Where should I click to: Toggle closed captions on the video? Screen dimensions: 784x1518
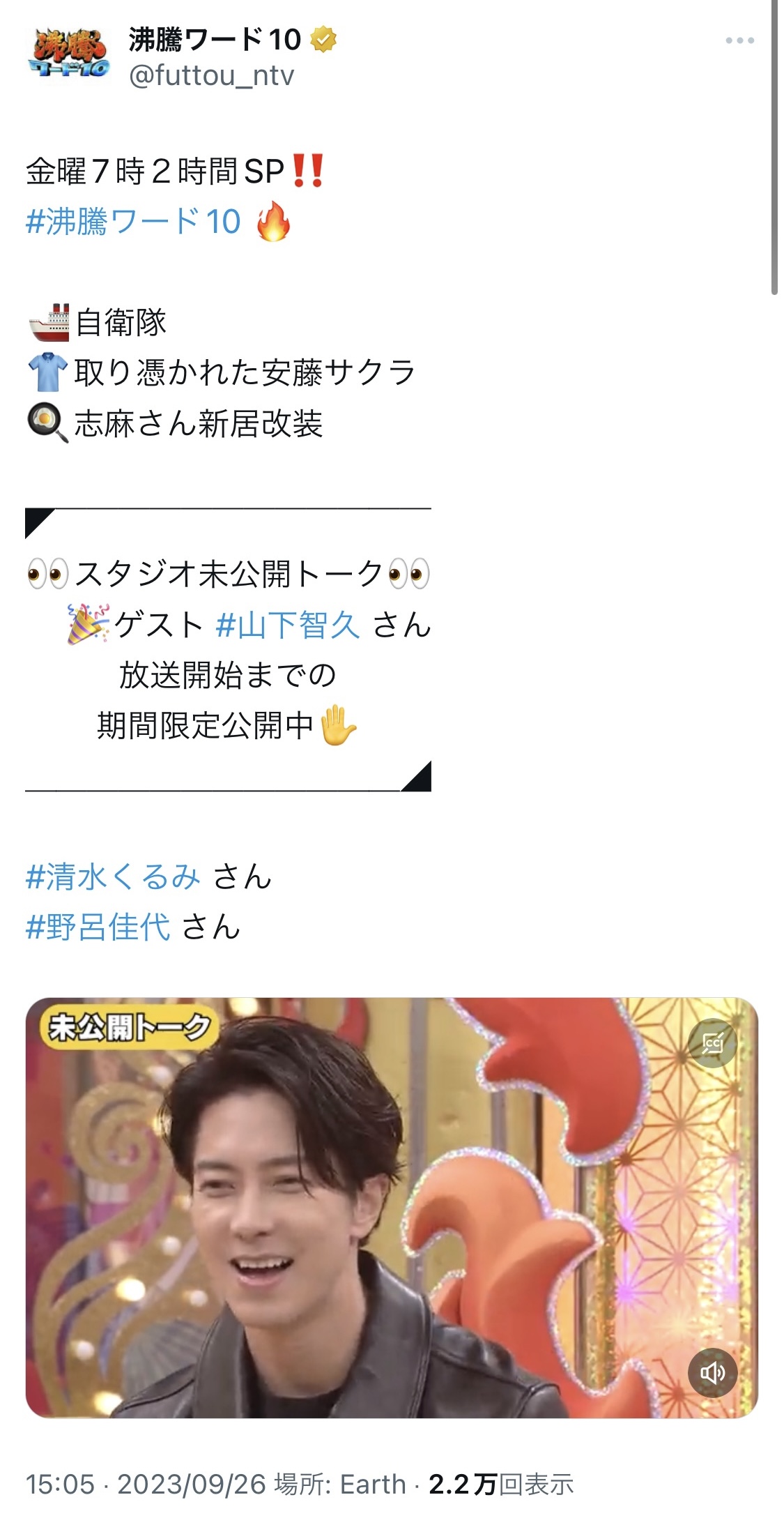712,1043
